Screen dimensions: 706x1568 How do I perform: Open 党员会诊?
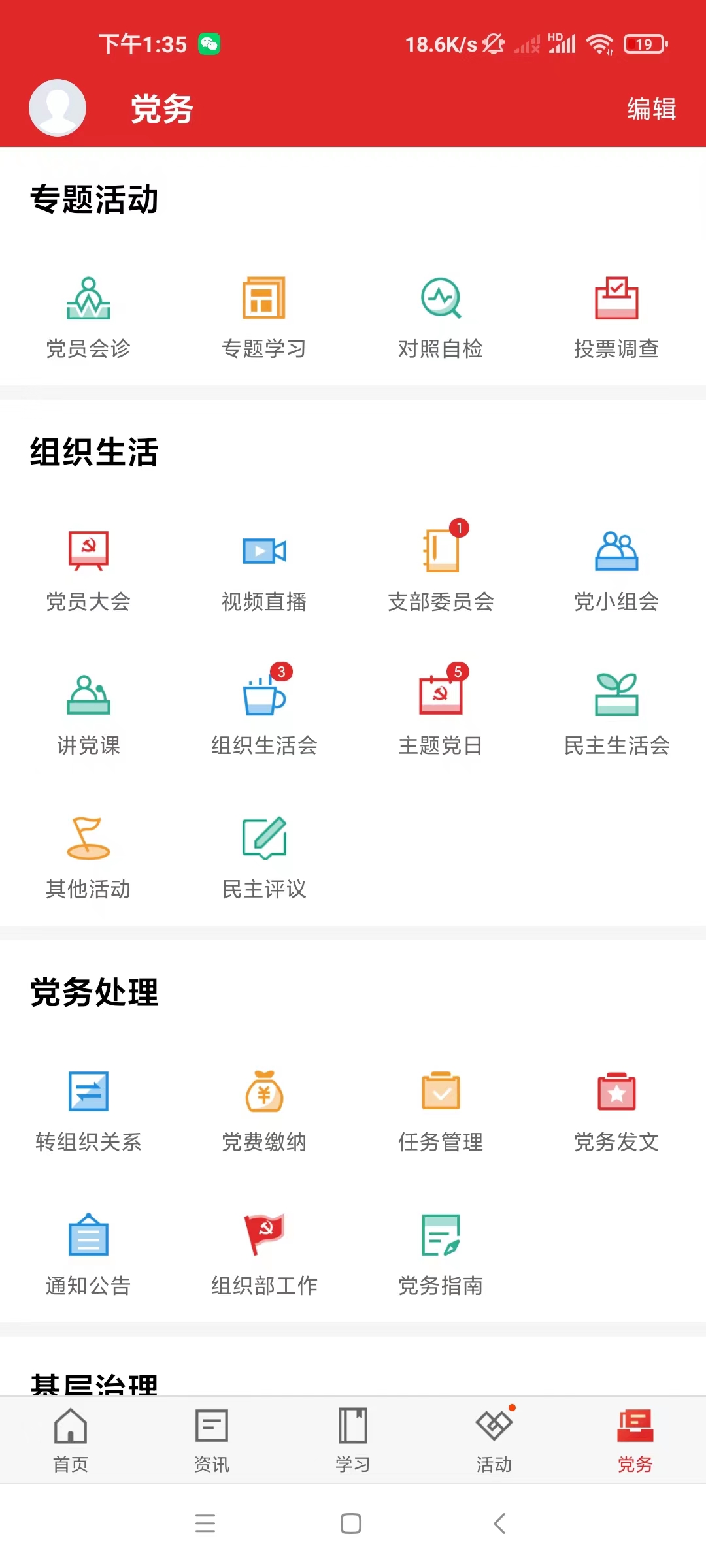[x=88, y=318]
